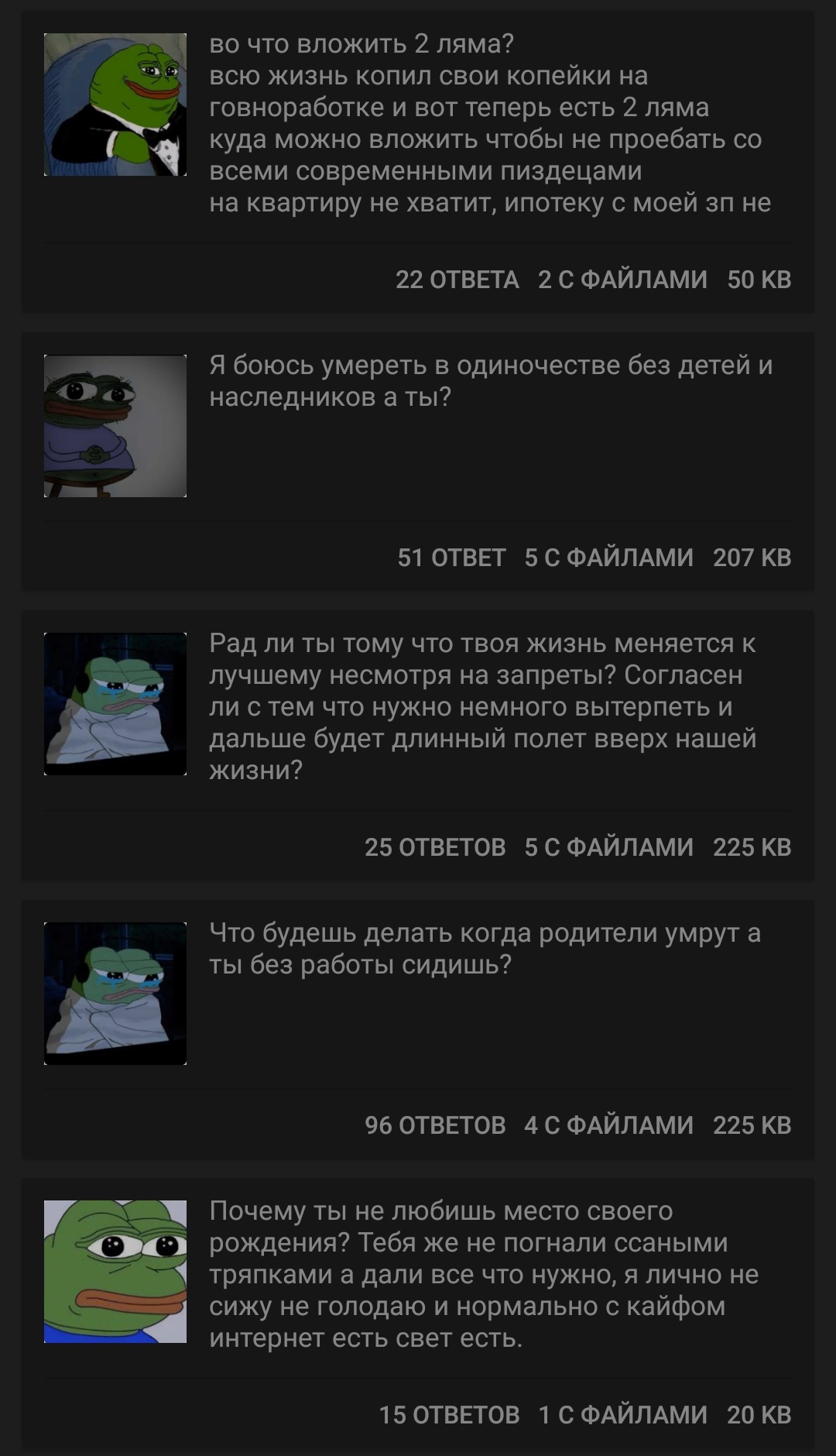View tuxedo Pepe image of 2 ляма thread
The height and width of the screenshot is (1456, 836).
(x=115, y=105)
